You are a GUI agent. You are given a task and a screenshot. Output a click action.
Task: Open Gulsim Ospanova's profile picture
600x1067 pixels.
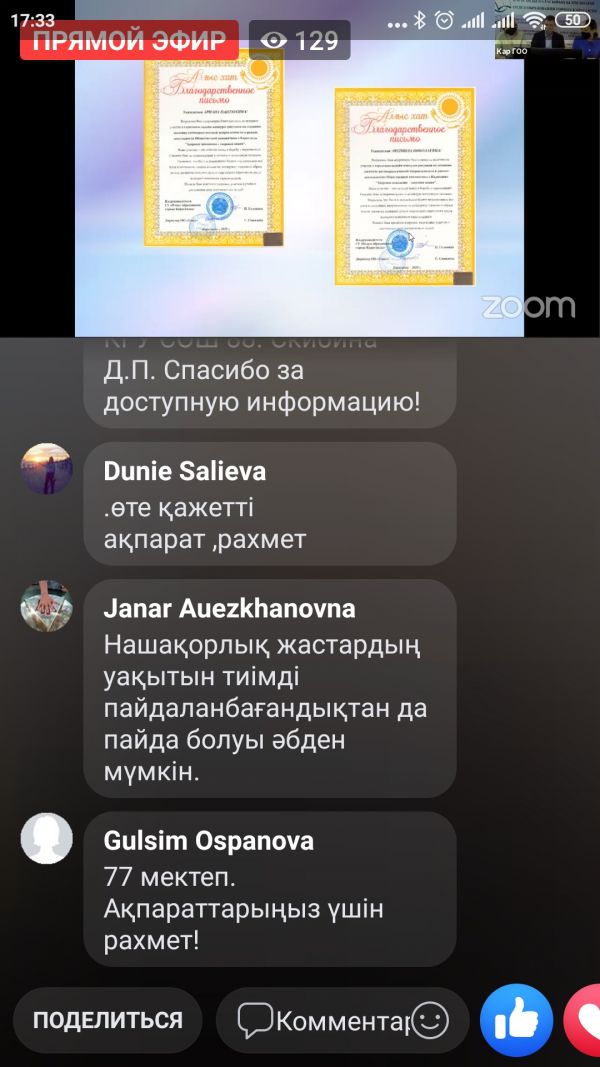coord(47,838)
